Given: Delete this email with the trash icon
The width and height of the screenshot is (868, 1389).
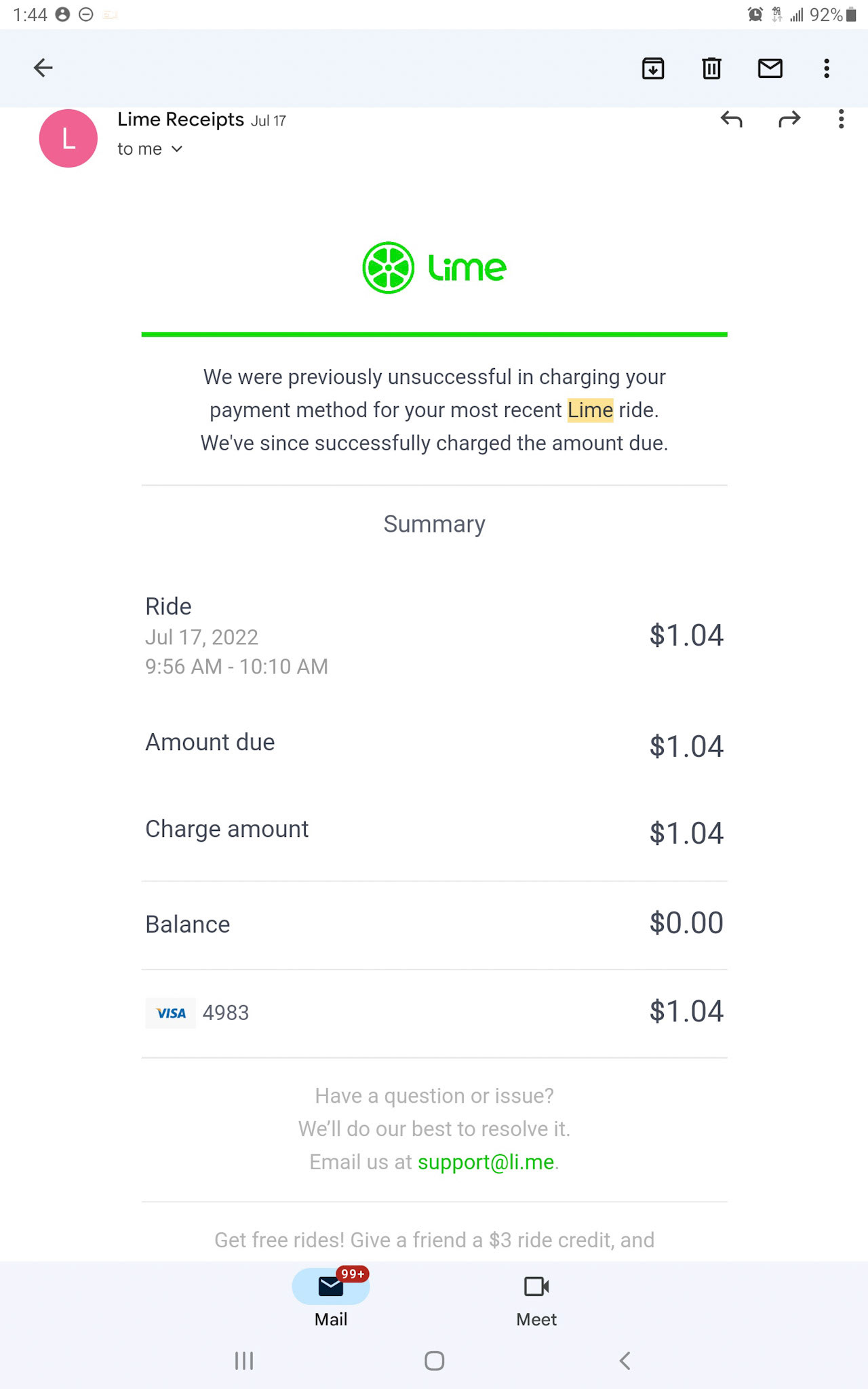Looking at the screenshot, I should click(x=711, y=68).
